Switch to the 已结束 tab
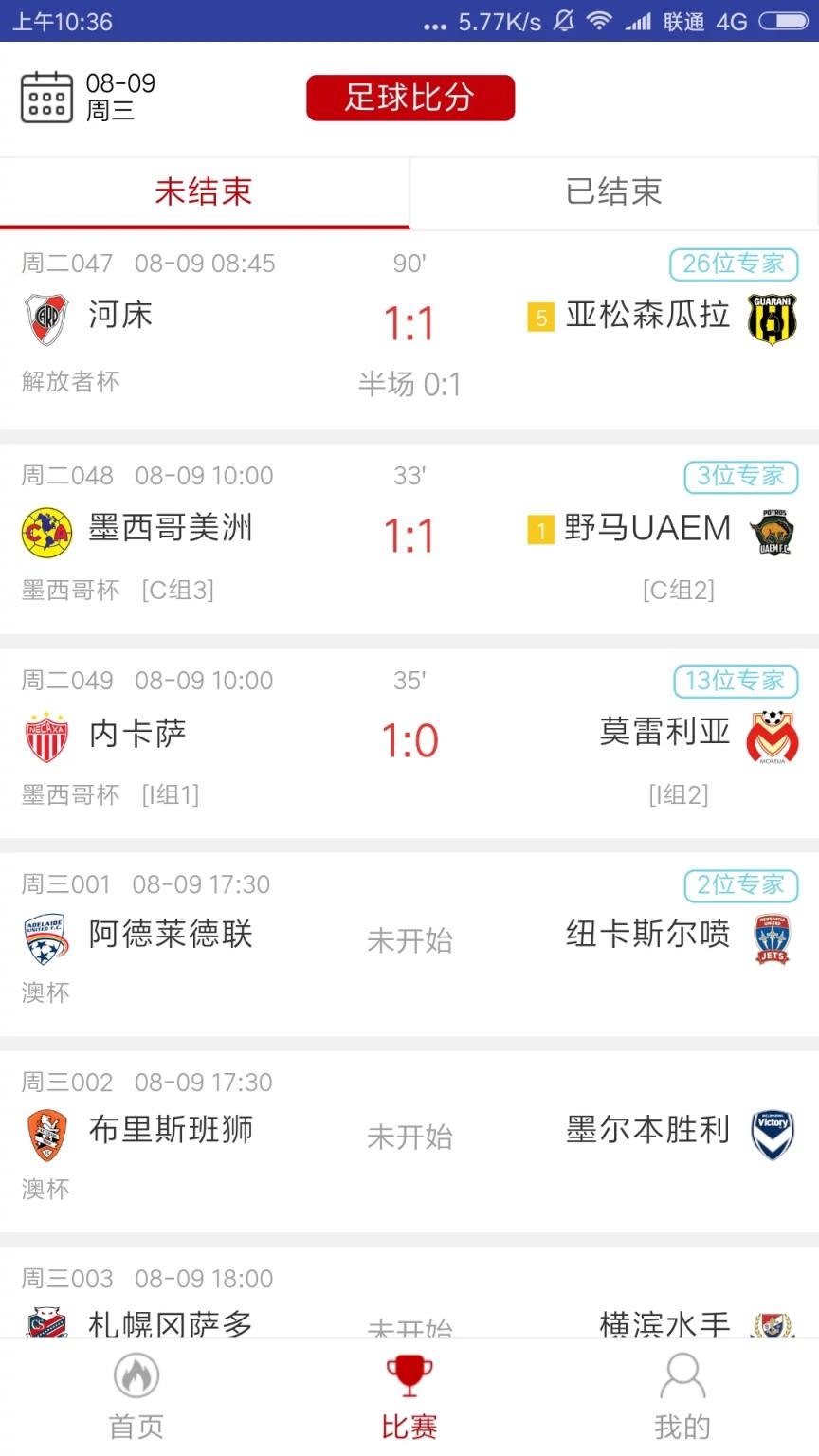The height and width of the screenshot is (1456, 819). [x=613, y=192]
